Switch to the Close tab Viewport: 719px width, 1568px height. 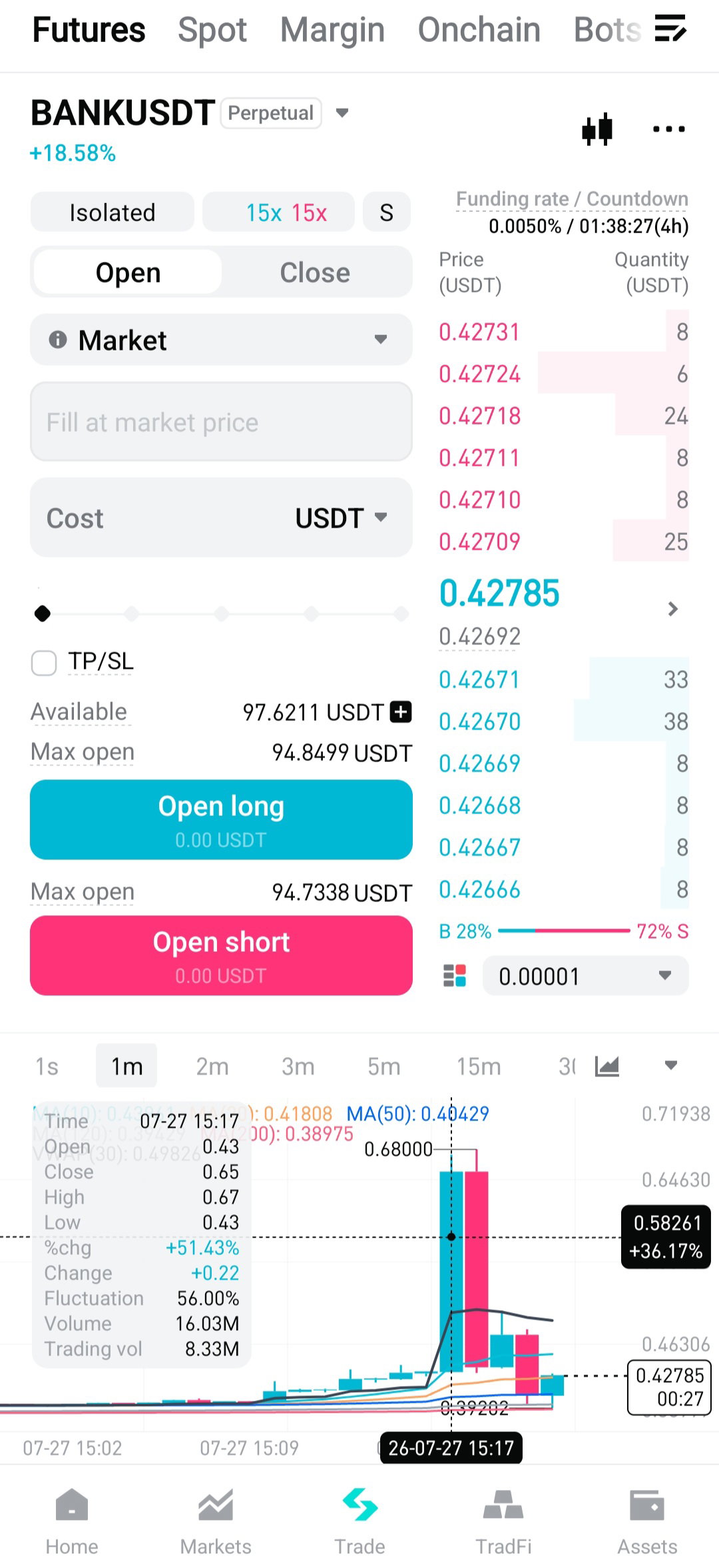[x=315, y=272]
